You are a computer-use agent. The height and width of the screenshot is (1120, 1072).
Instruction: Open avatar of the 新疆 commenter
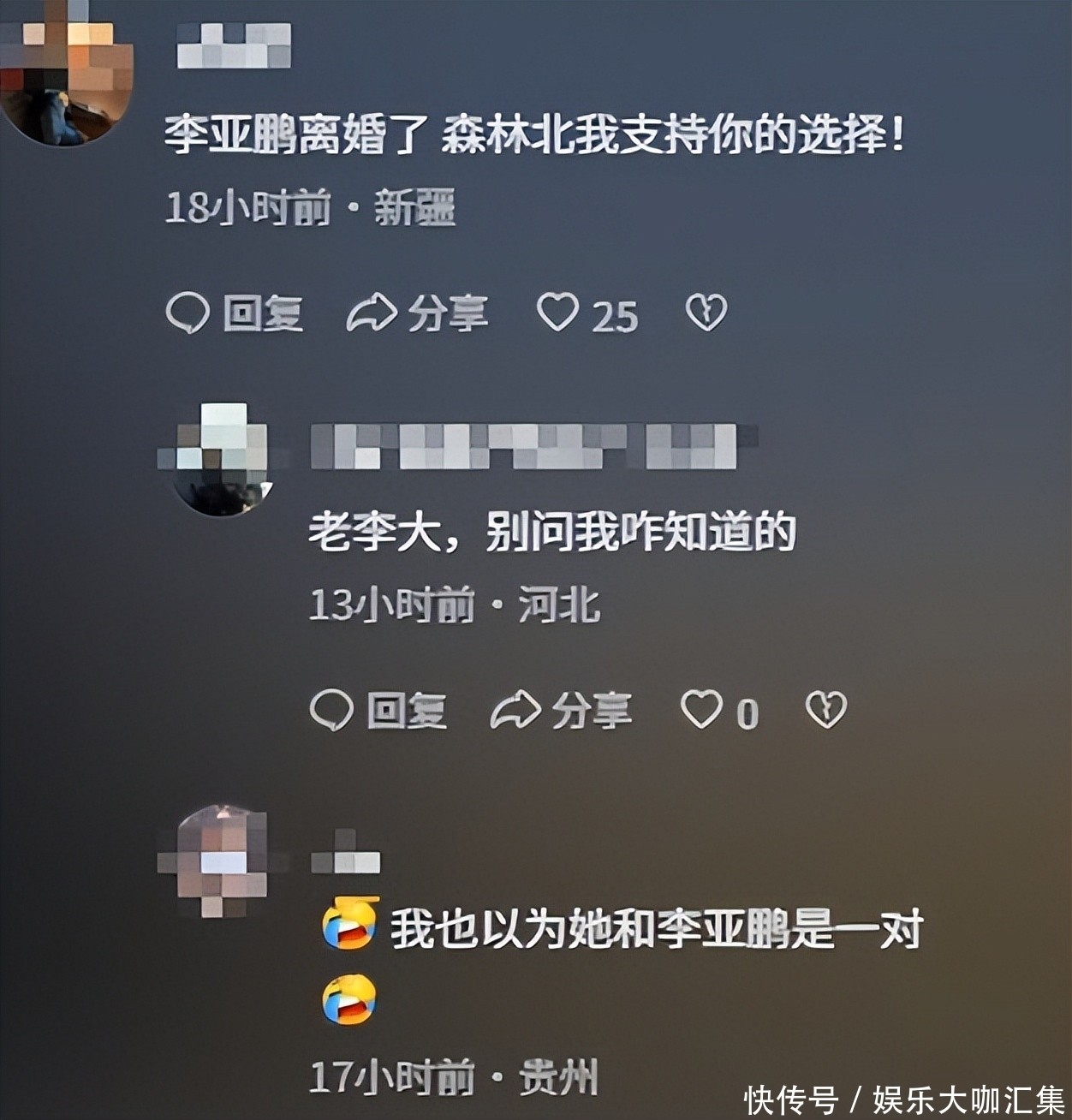point(67,73)
